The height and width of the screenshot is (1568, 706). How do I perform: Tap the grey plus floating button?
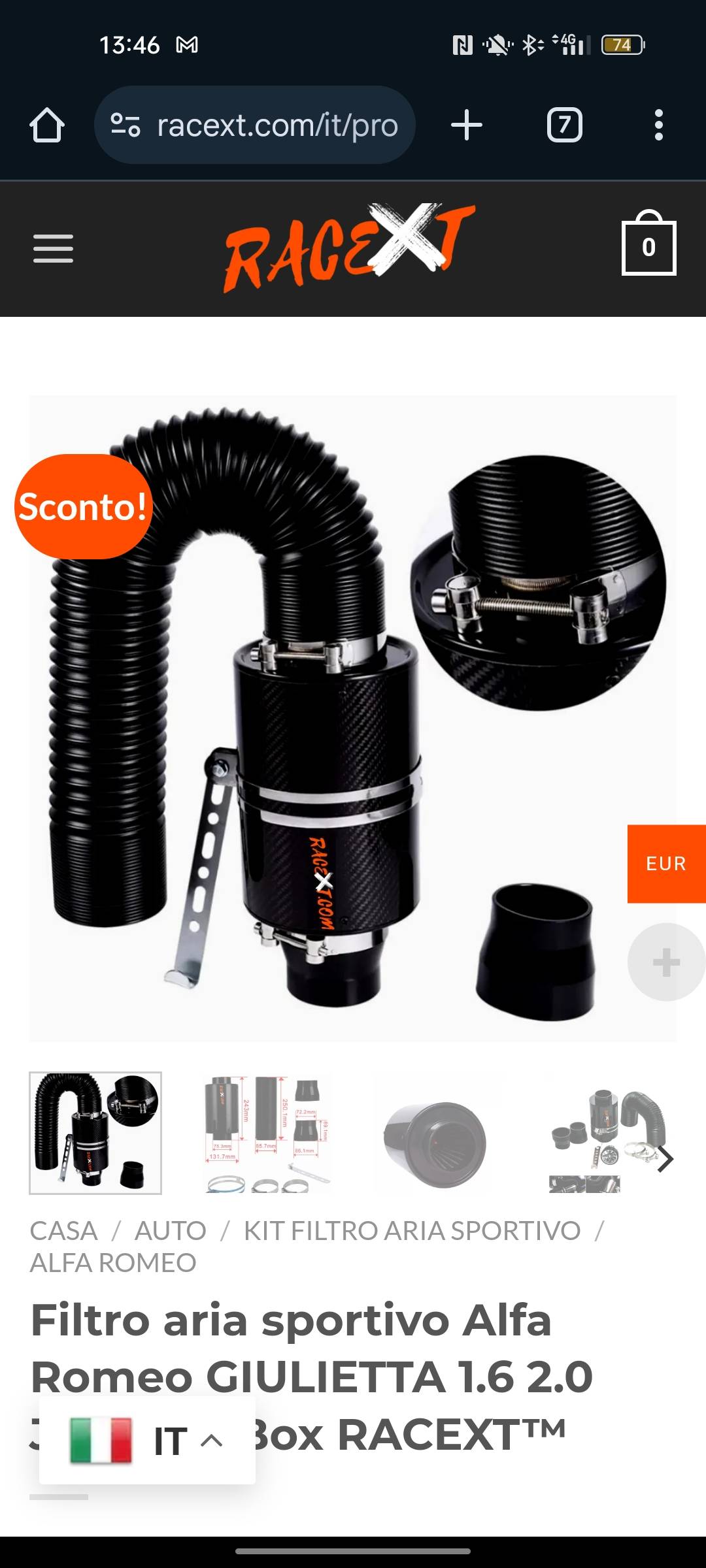tap(666, 962)
